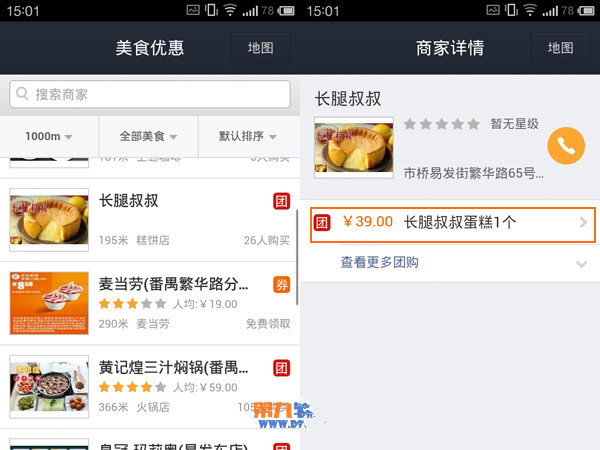The image size is (600, 450).
Task: Call the merchant using the phone icon
Action: [x=566, y=146]
